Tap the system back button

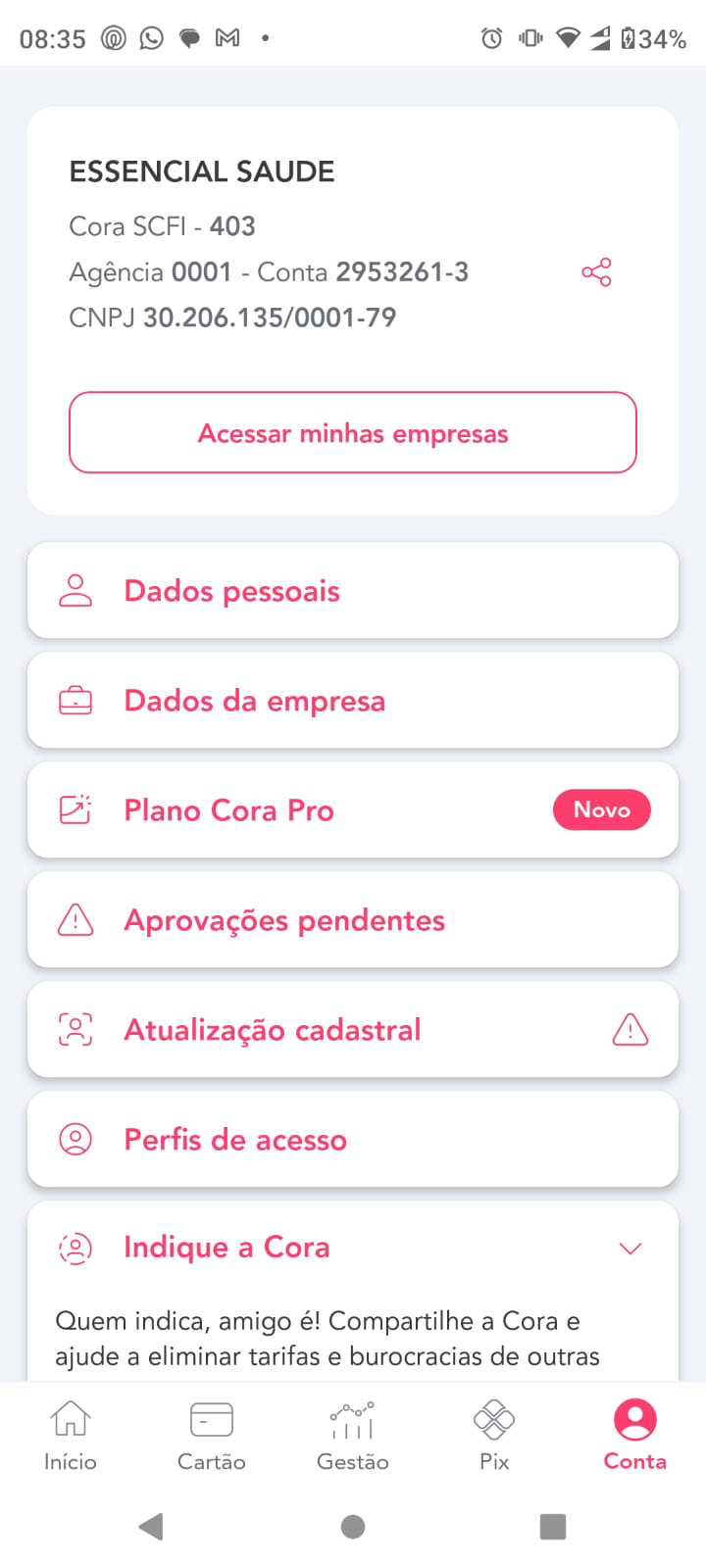tap(151, 1526)
